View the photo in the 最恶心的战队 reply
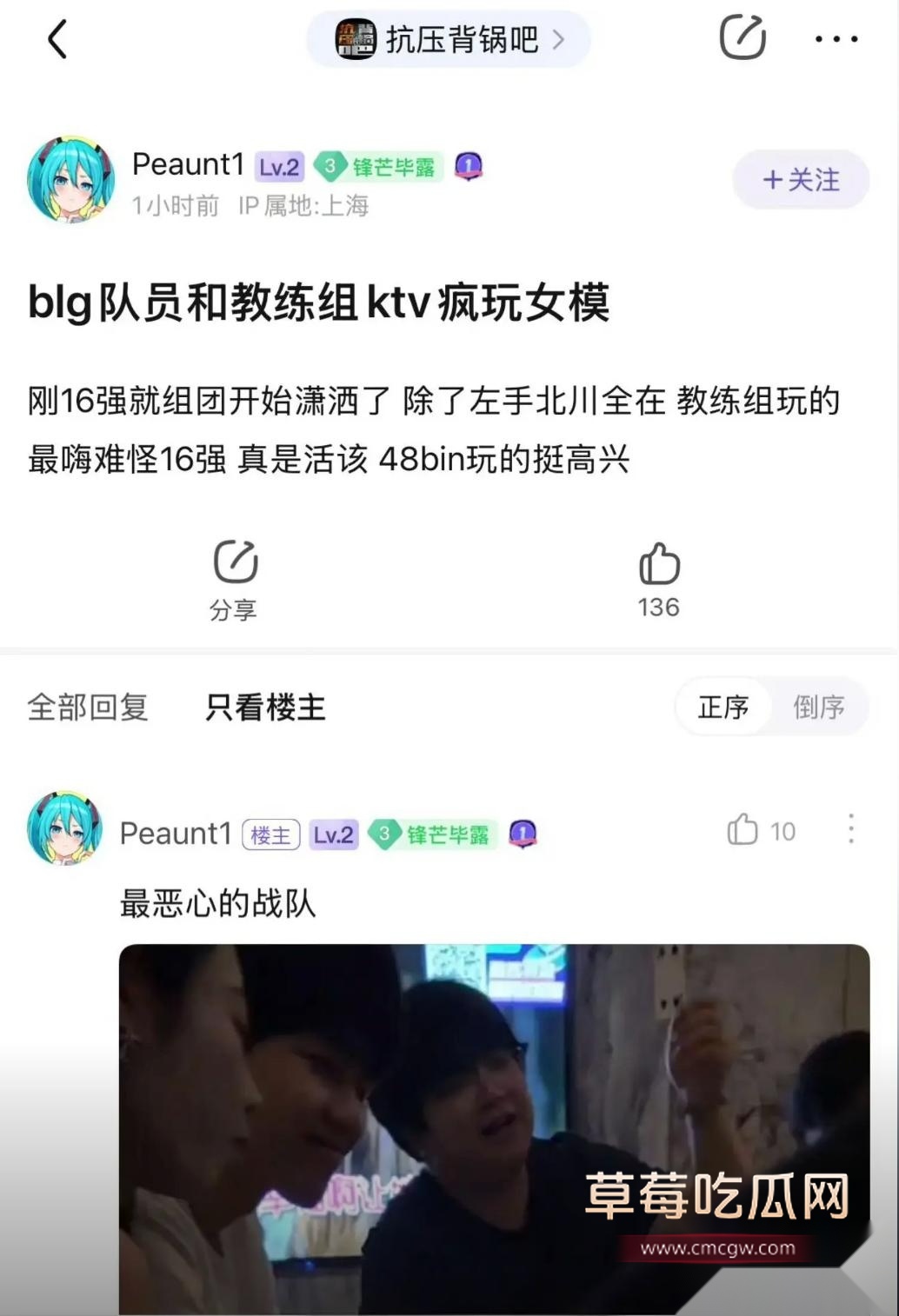 point(494,1128)
